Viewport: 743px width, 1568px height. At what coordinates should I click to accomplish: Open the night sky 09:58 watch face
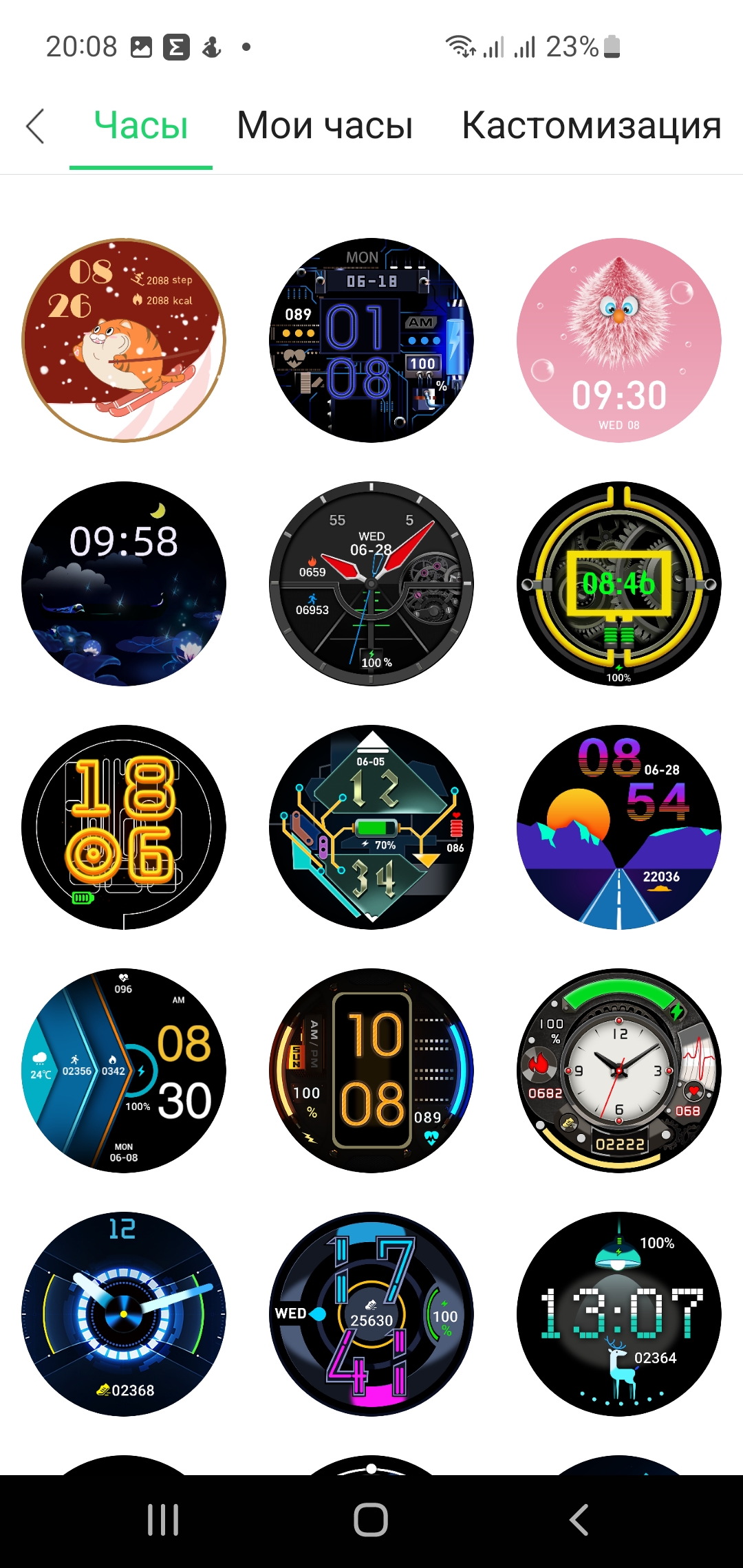click(x=124, y=584)
